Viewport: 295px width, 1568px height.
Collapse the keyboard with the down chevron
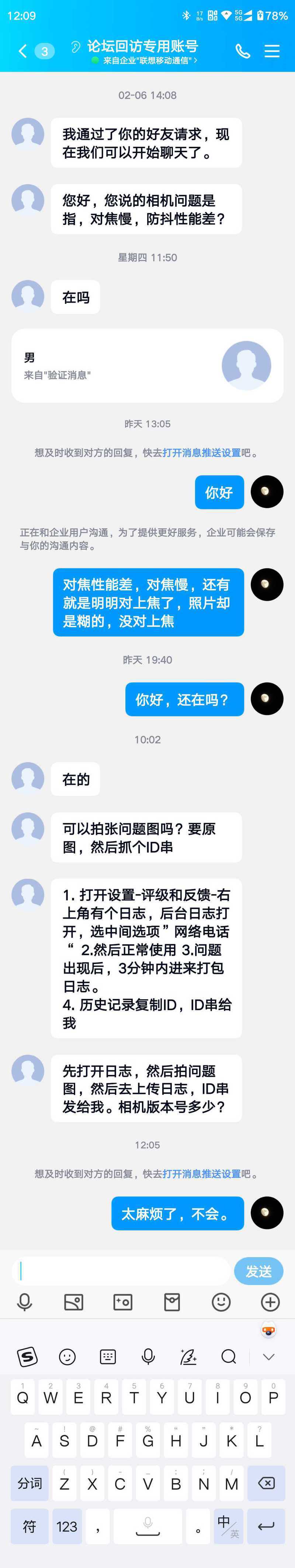(x=269, y=1356)
